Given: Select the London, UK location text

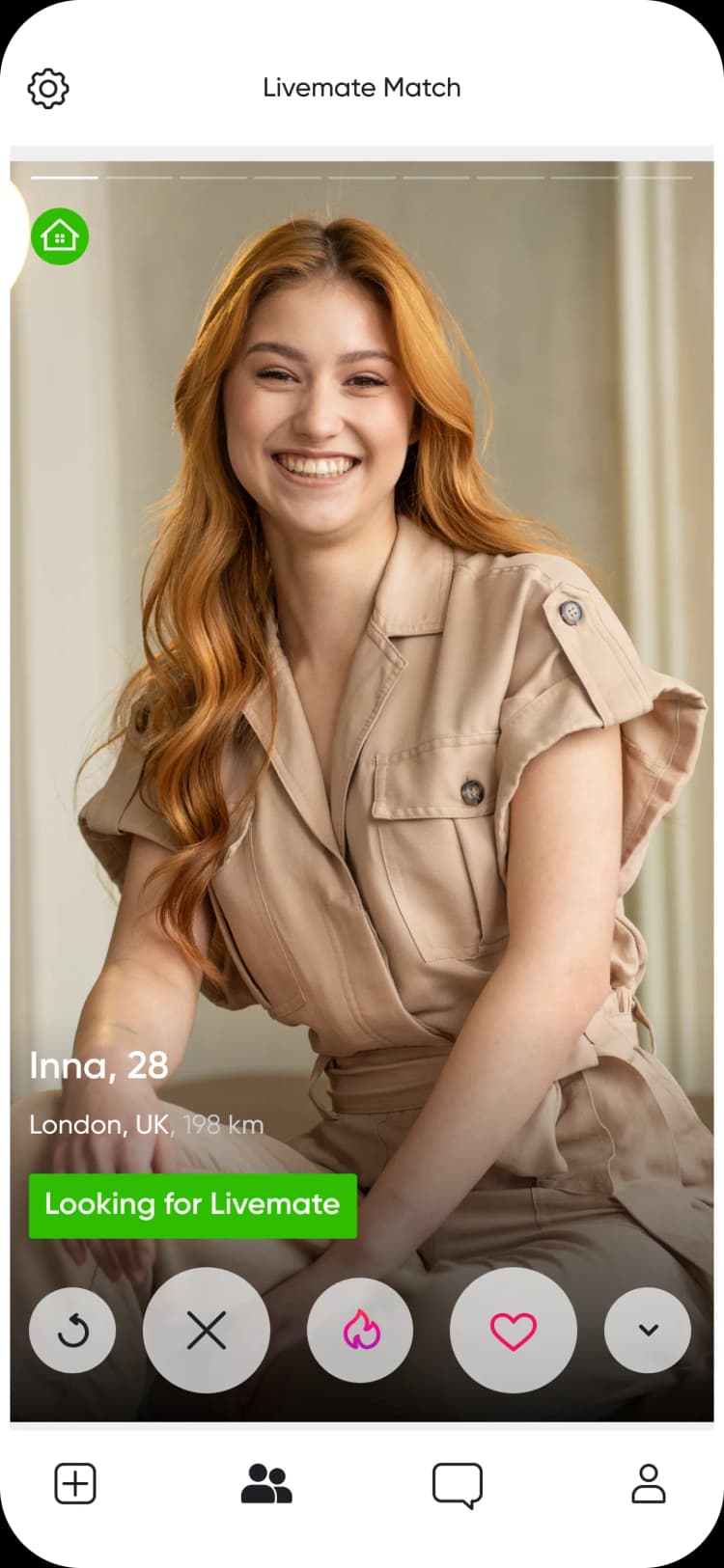Looking at the screenshot, I should [99, 1124].
